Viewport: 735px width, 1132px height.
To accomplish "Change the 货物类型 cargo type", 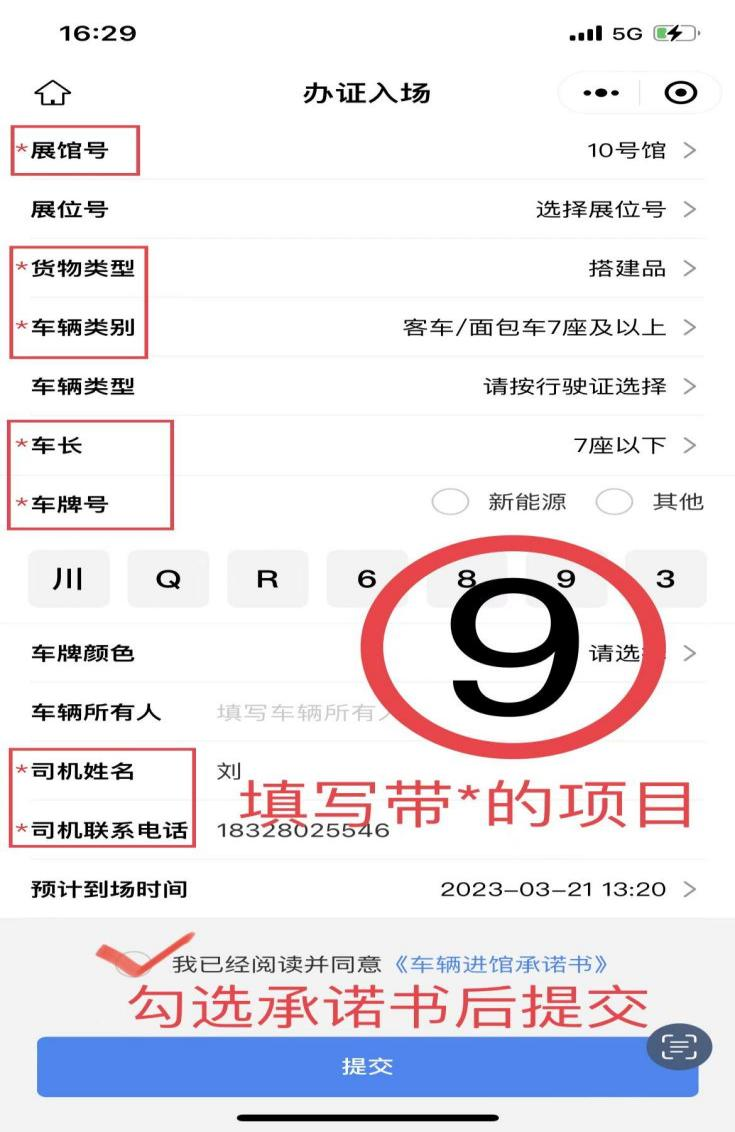I will 640,269.
